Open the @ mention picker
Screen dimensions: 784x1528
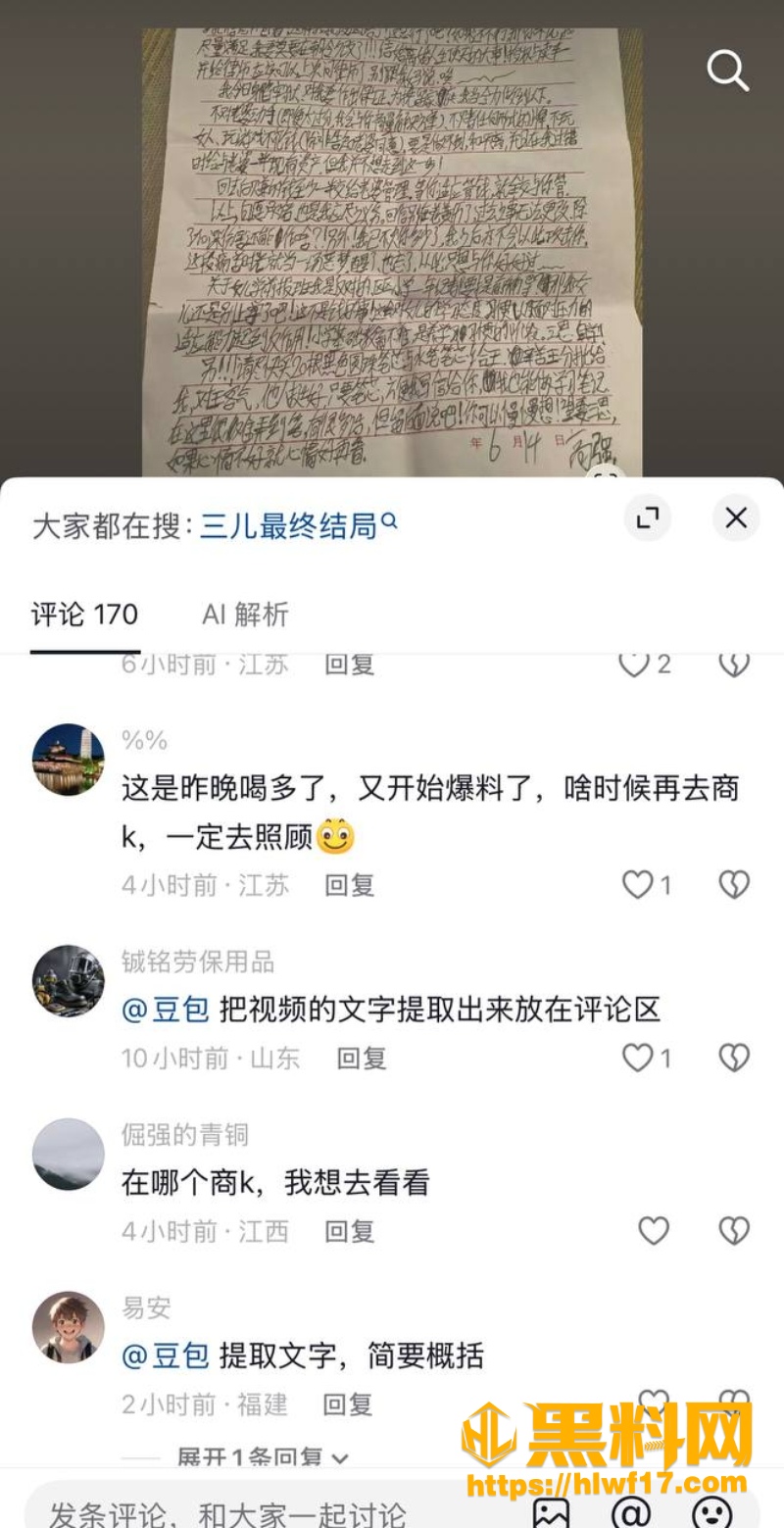point(632,1512)
